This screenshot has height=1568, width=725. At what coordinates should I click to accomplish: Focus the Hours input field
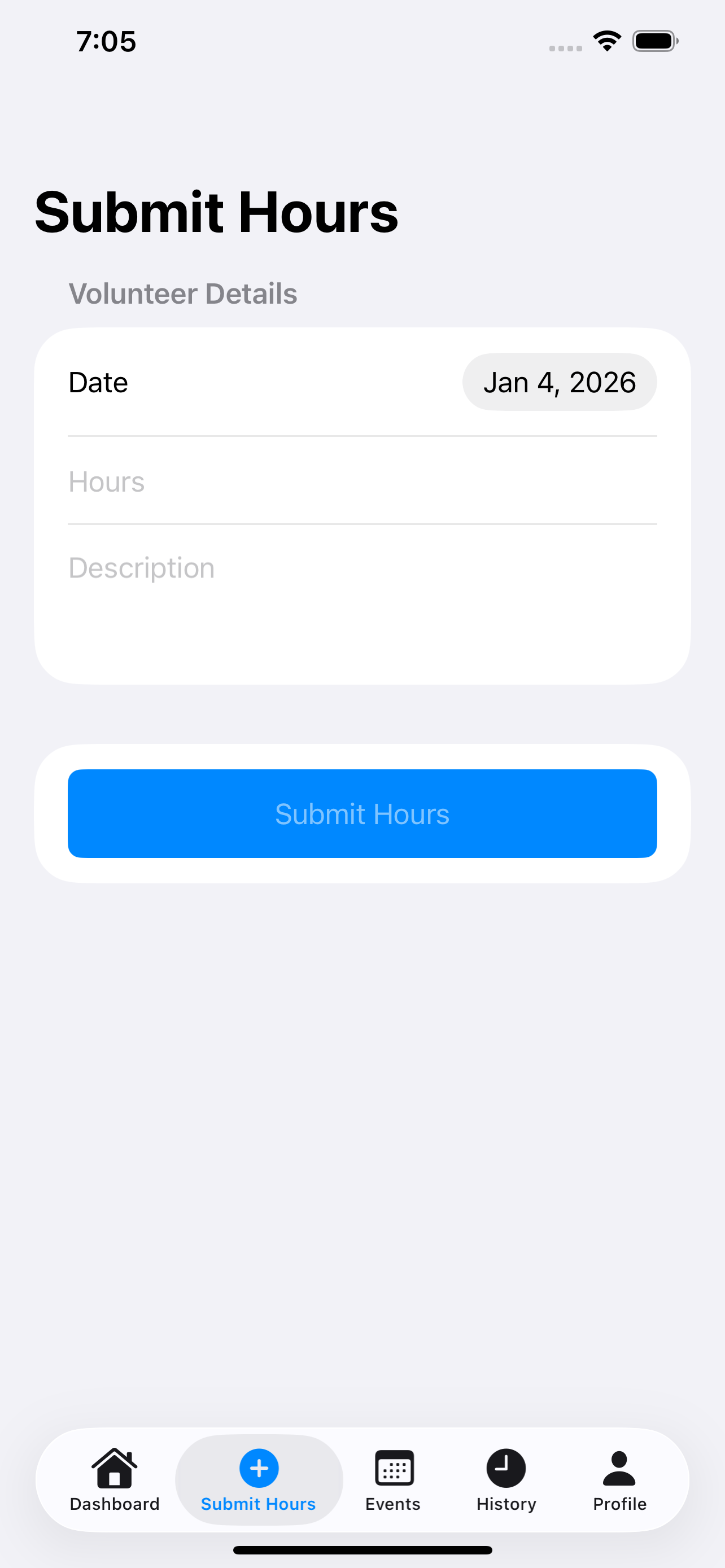[x=362, y=481]
